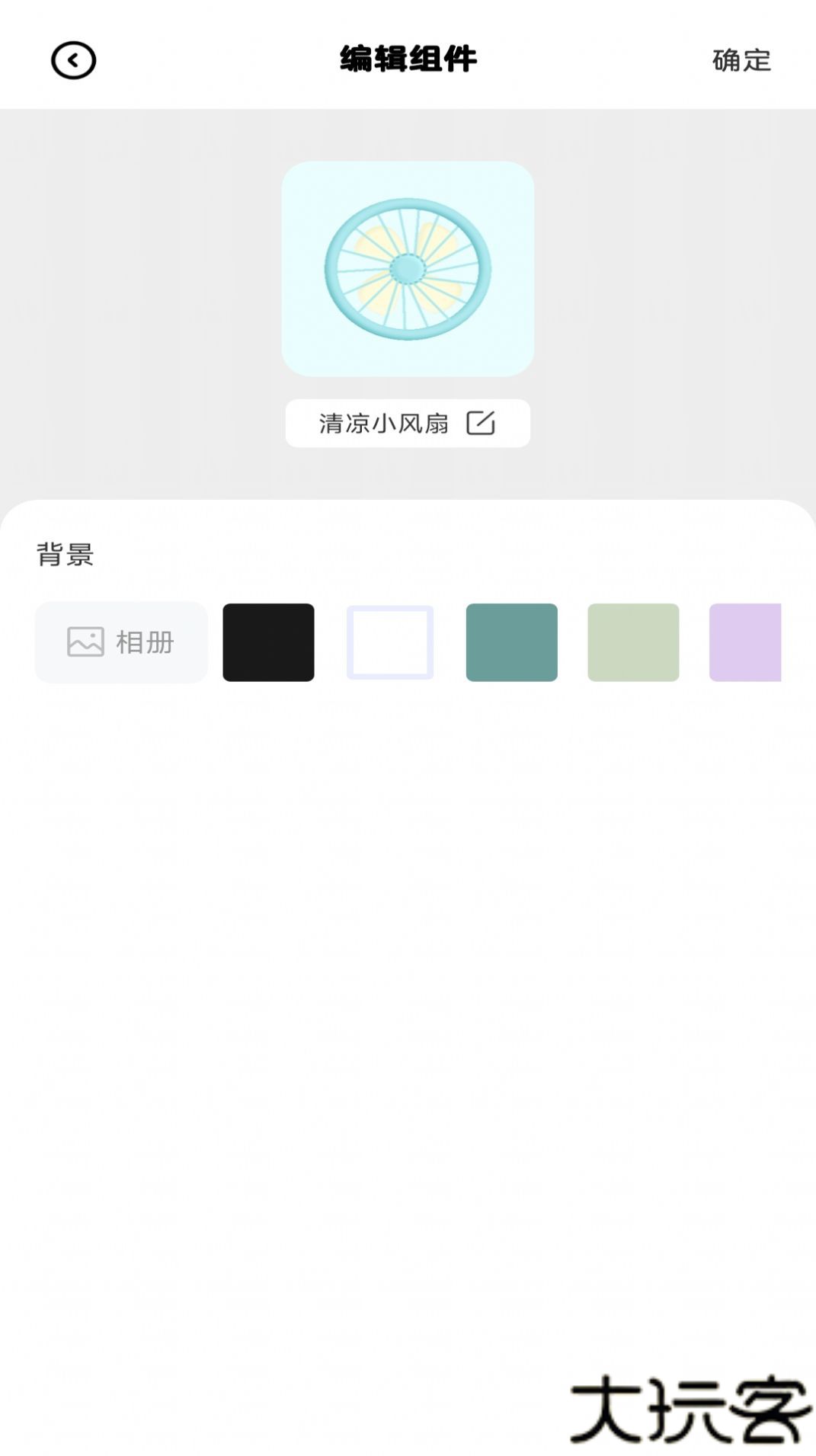Screen dimensions: 816x1456
Task: Click the rounded background settings panel
Action: coord(408,838)
